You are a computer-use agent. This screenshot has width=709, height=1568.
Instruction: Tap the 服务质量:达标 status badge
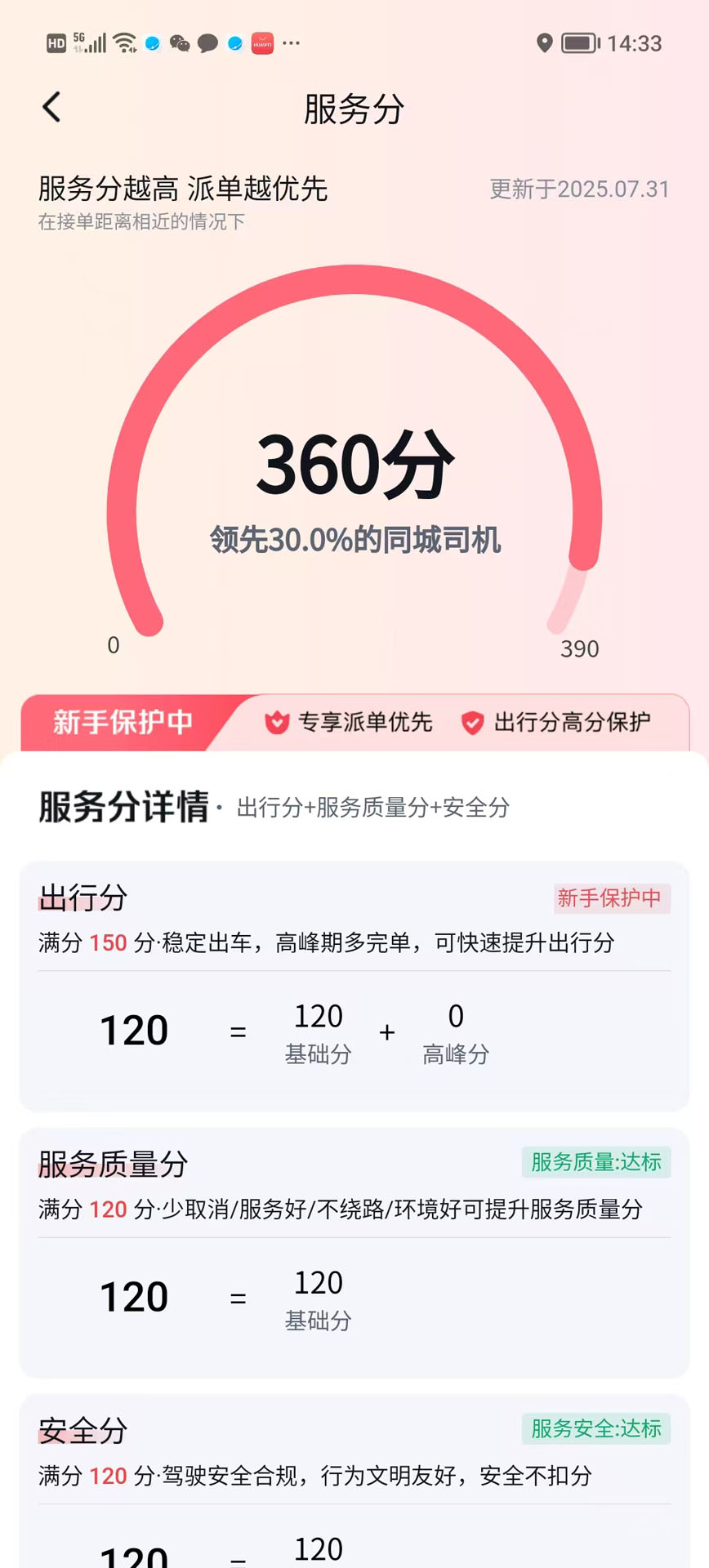[x=595, y=1162]
